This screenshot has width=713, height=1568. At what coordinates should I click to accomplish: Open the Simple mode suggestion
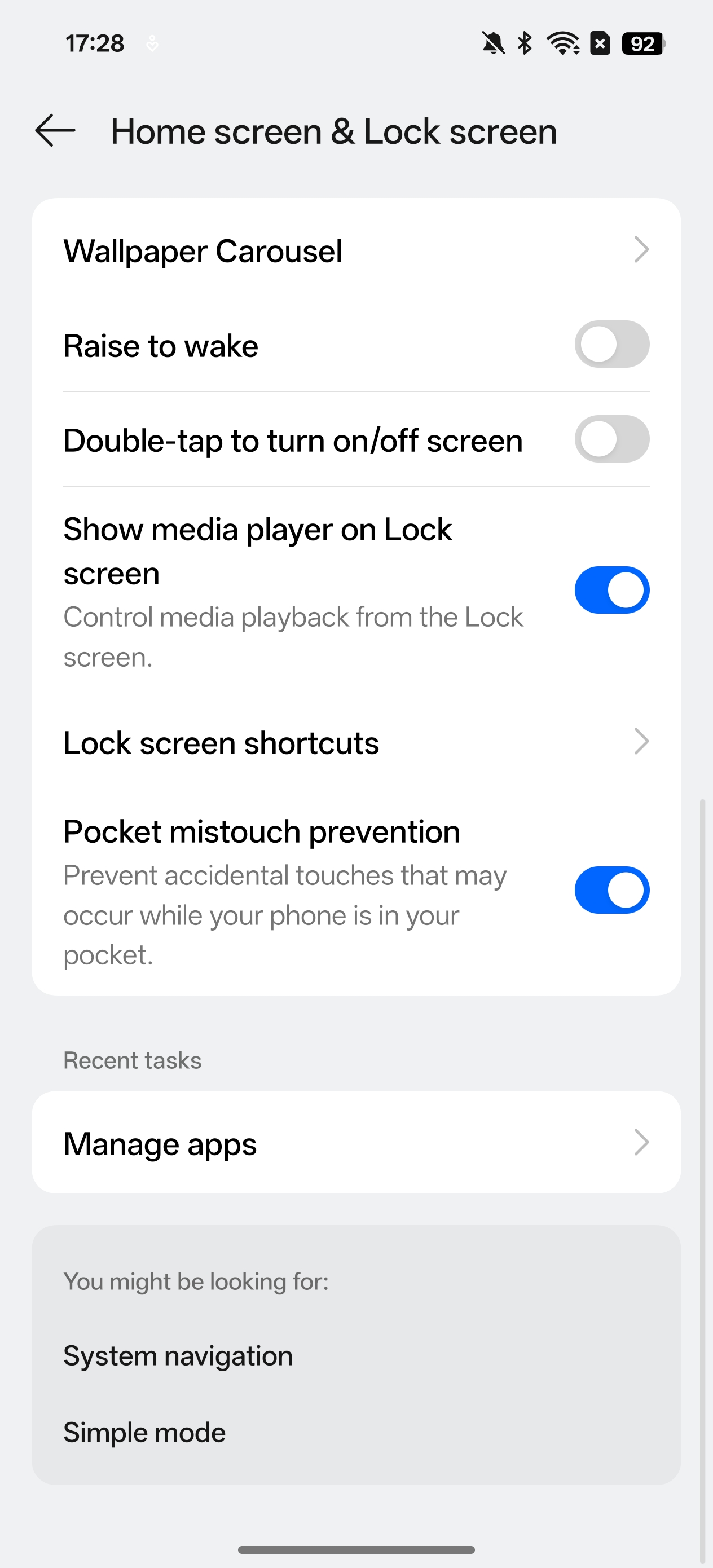click(144, 1433)
